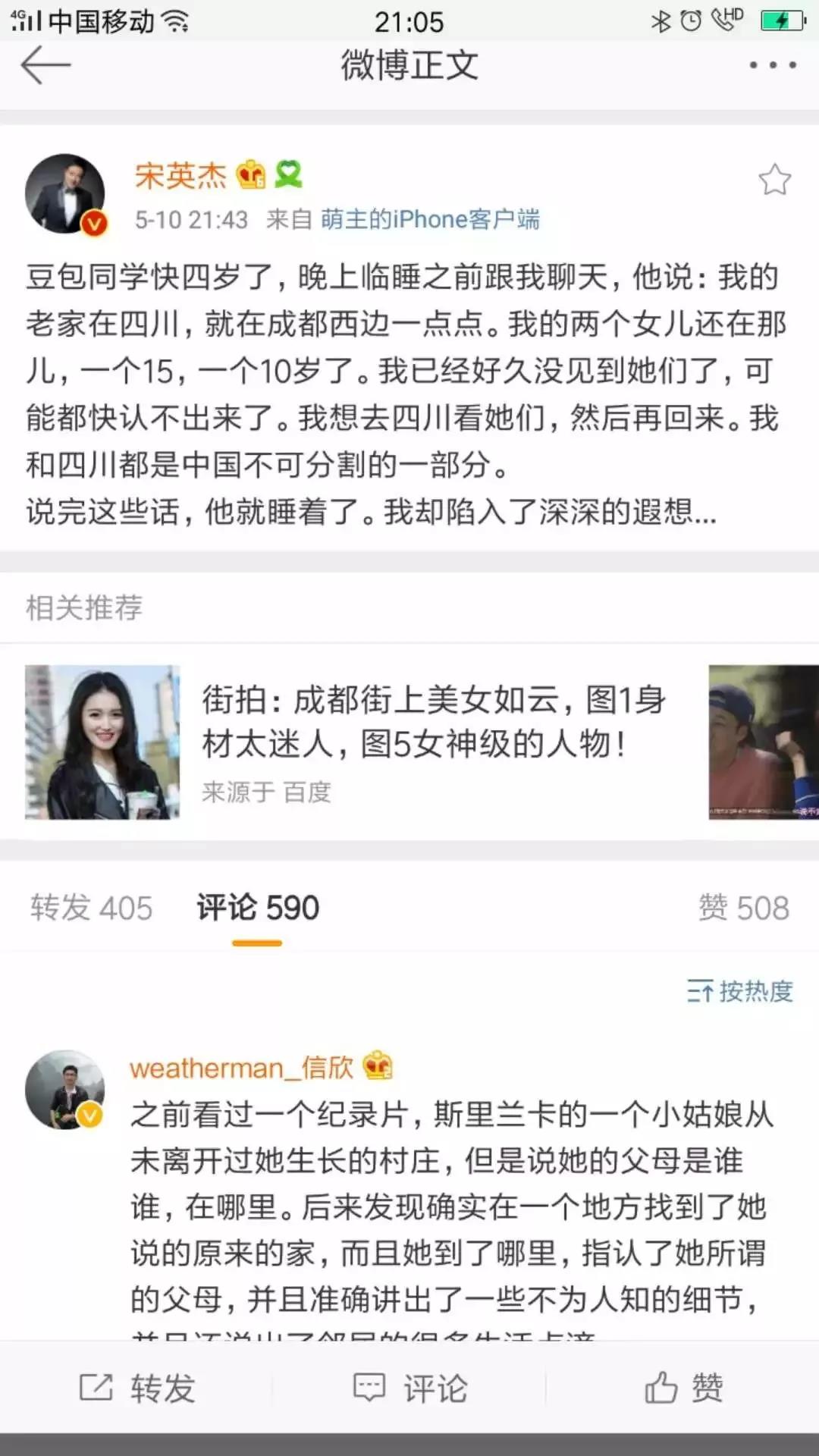Open the 萌主的iPhone客户端 source link

(x=429, y=220)
